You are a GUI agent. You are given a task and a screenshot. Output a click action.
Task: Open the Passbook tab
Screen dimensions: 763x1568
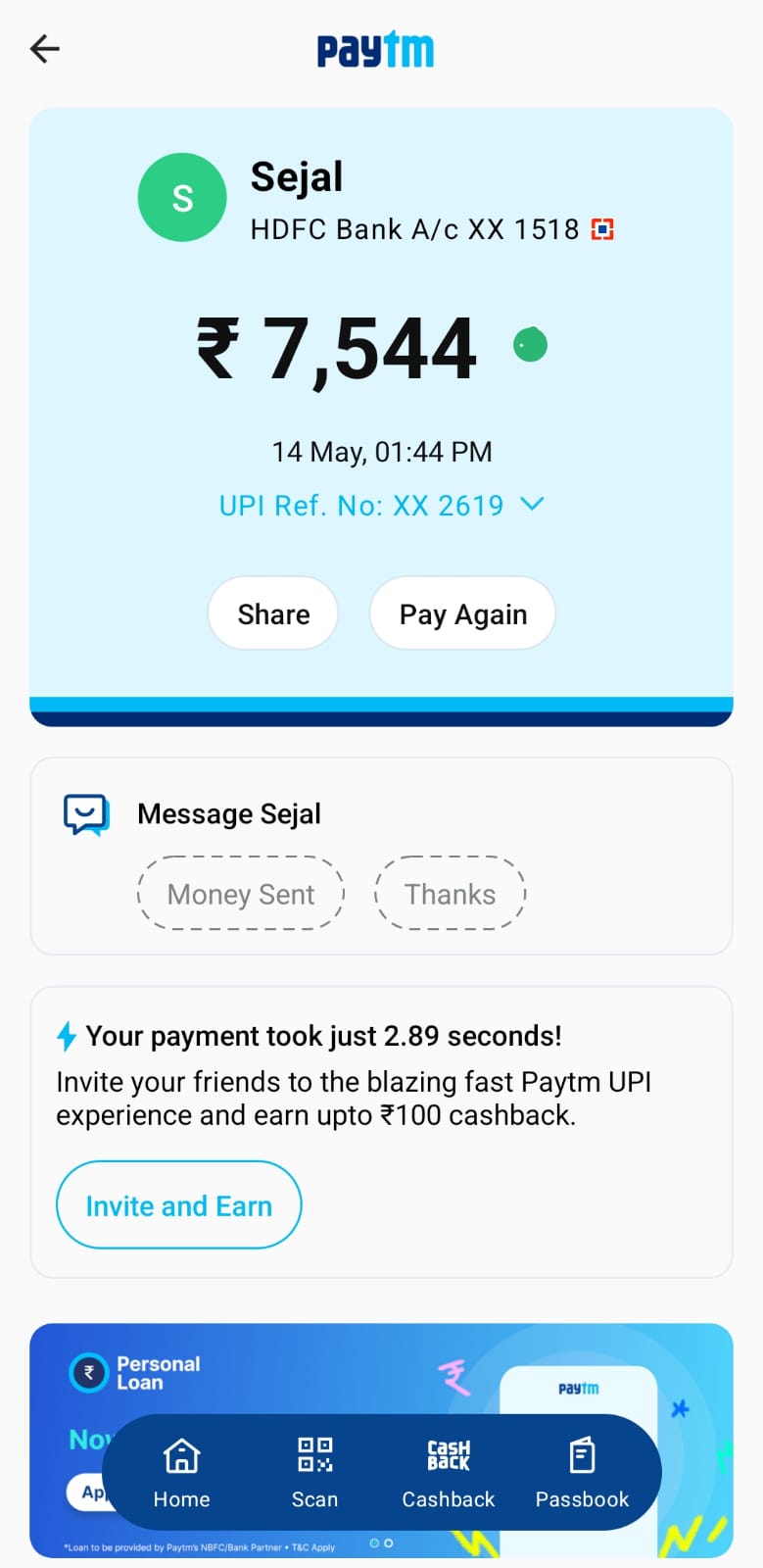pos(582,1472)
